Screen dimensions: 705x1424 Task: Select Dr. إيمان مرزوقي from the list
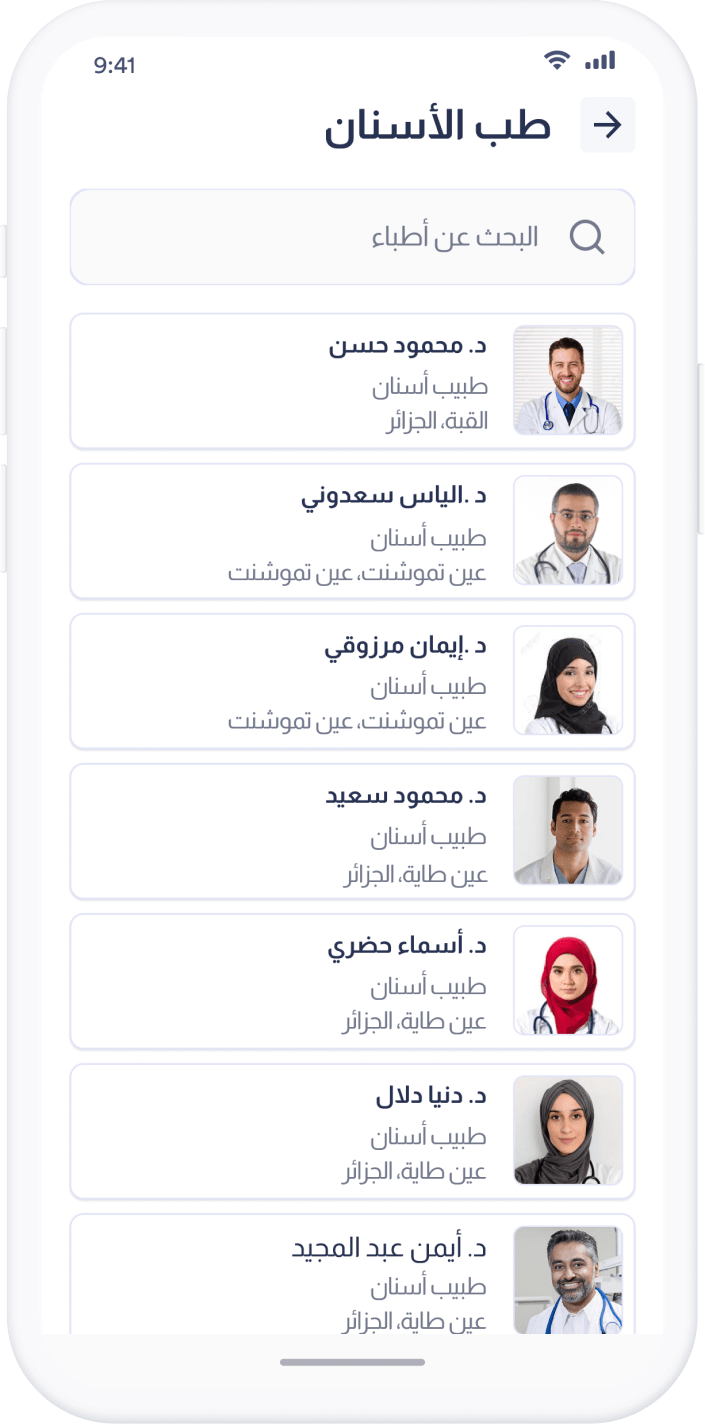coord(352,681)
